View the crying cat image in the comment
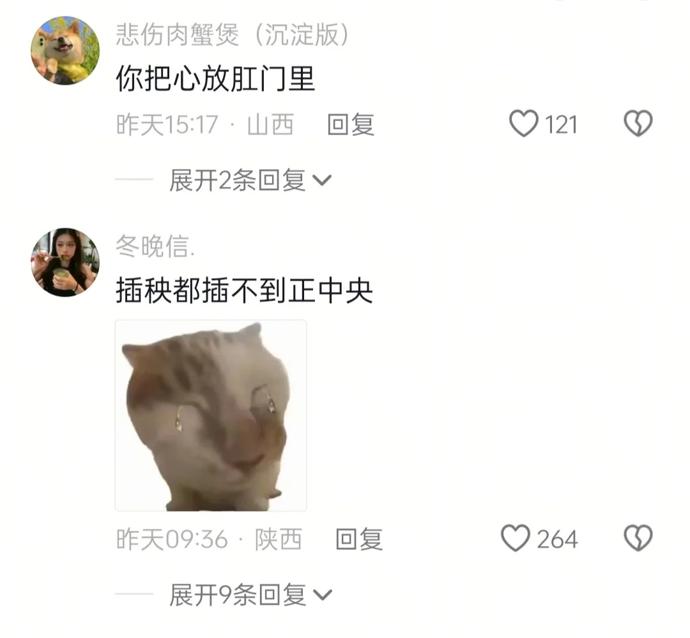 coord(210,415)
